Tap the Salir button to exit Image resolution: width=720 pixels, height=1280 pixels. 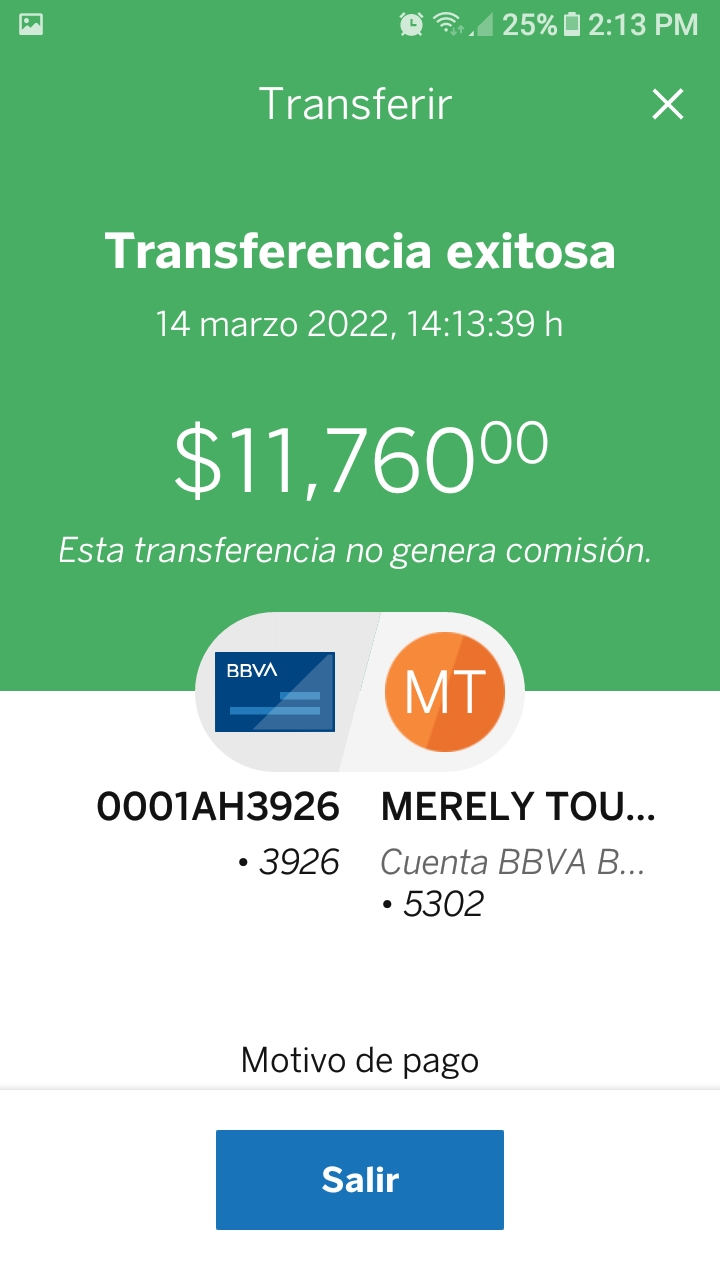point(360,1180)
